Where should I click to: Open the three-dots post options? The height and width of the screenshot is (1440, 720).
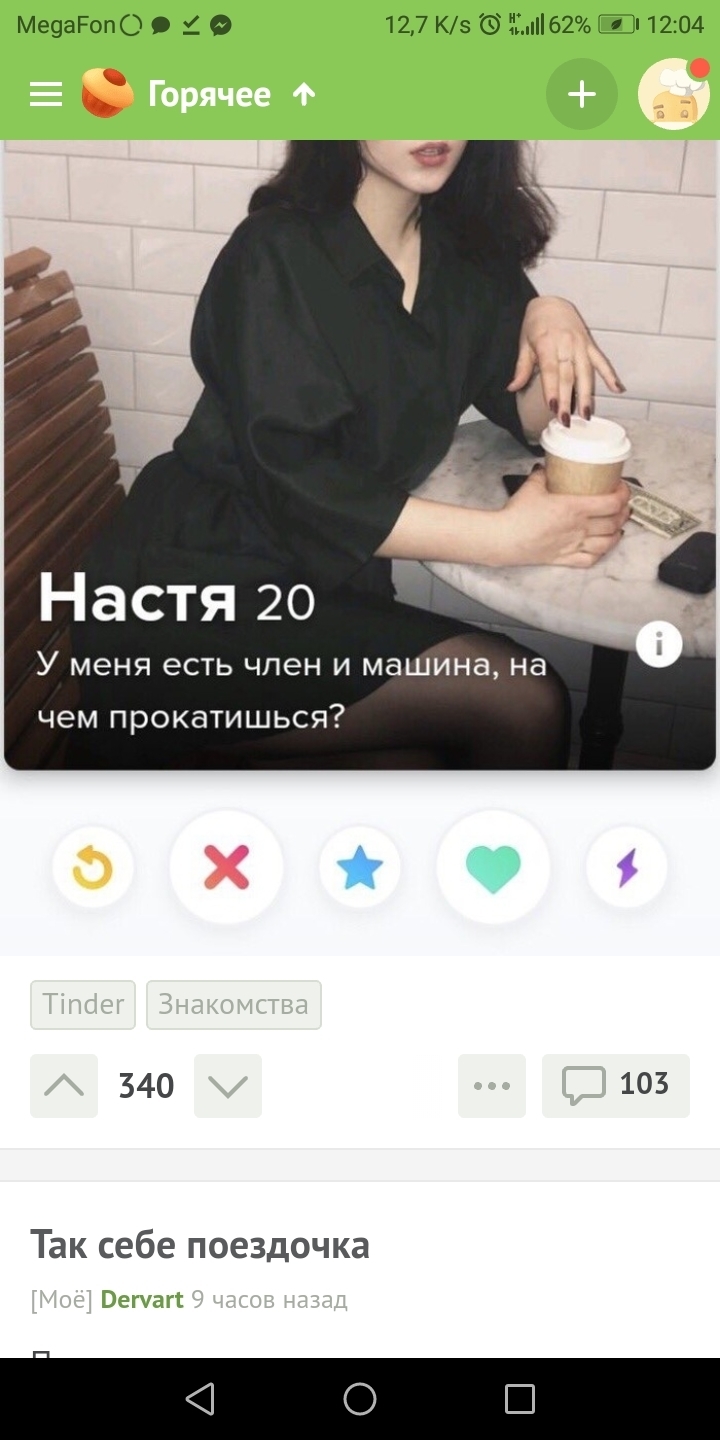point(492,1085)
